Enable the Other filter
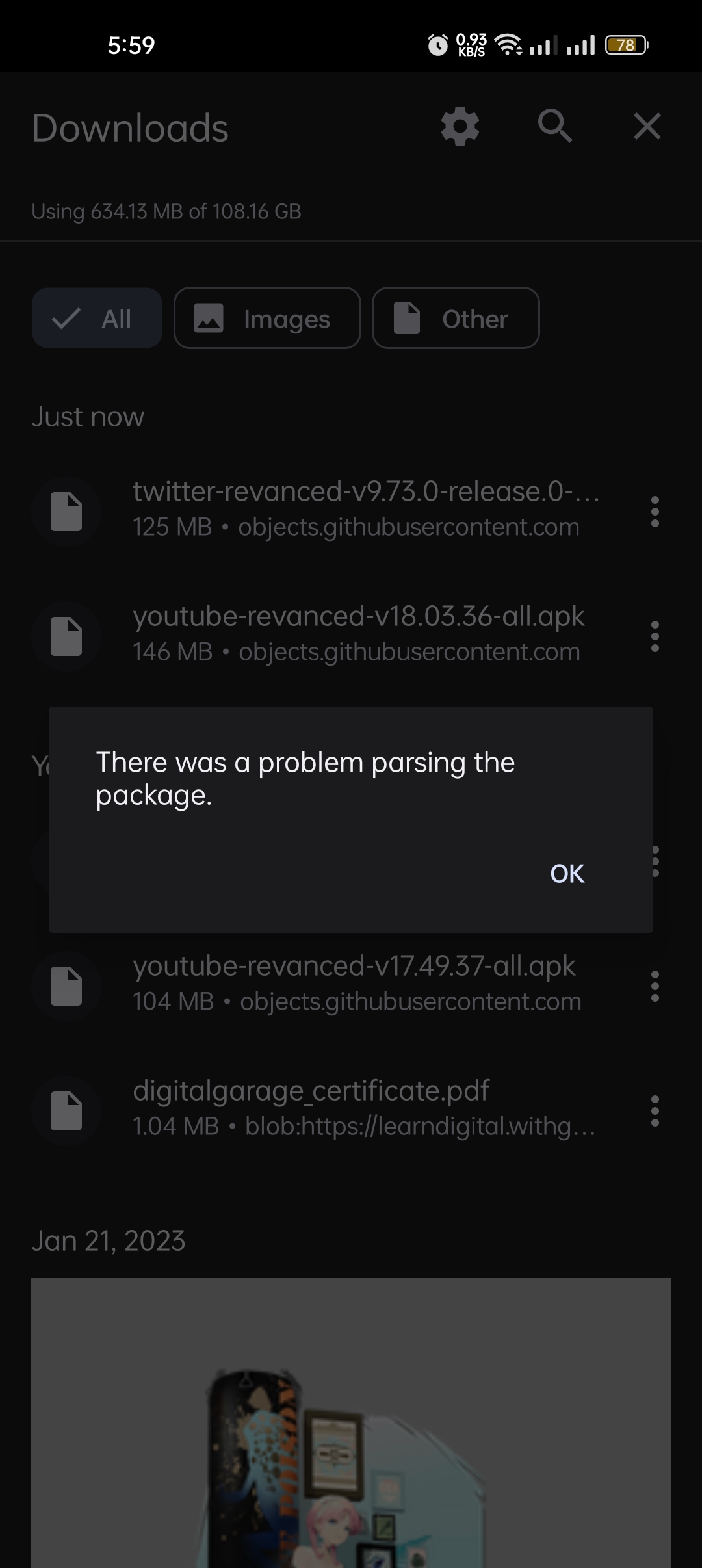This screenshot has width=702, height=1568. [x=455, y=319]
